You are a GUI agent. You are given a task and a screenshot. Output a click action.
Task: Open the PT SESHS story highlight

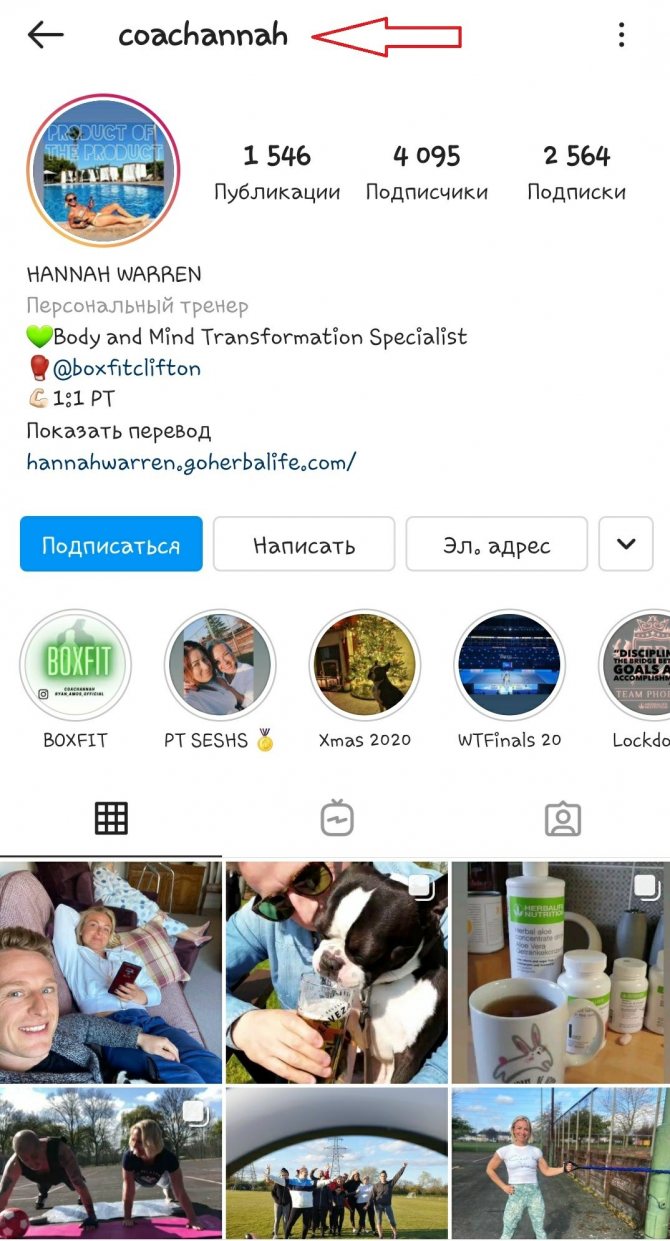(220, 665)
